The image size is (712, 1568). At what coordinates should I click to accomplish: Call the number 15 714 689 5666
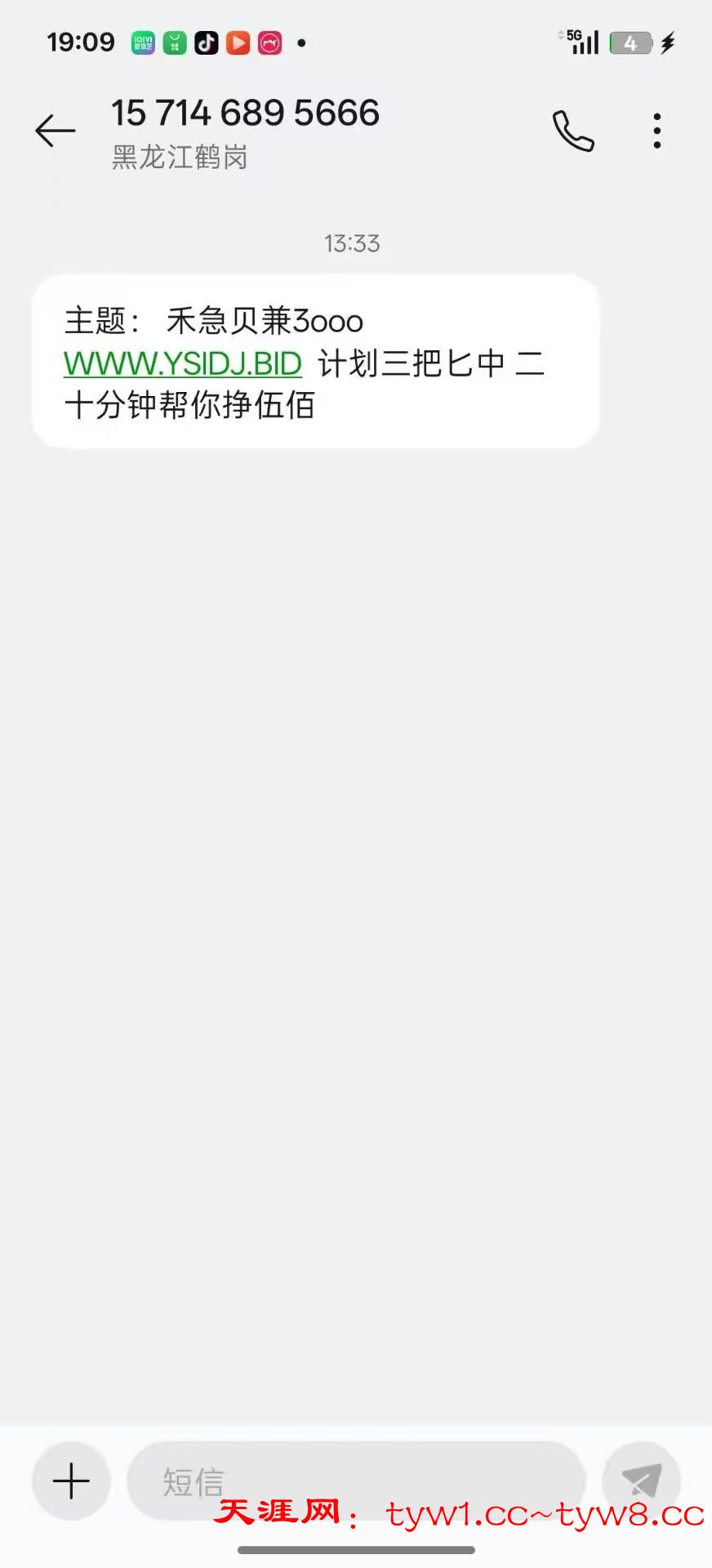(573, 131)
